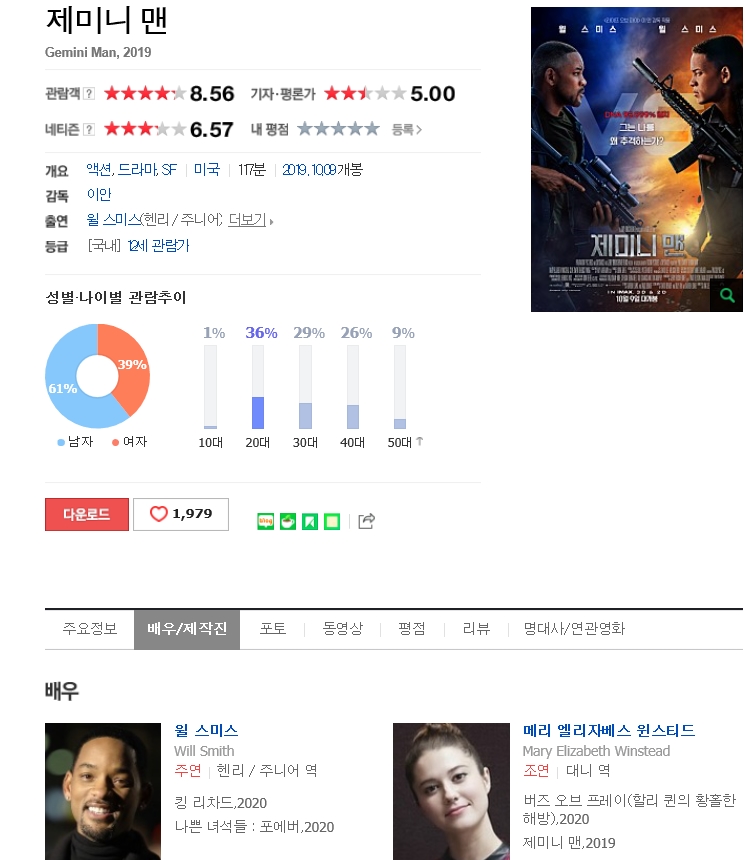Switch to the 동영상 tab
This screenshot has height=860, width=748.
pos(342,629)
